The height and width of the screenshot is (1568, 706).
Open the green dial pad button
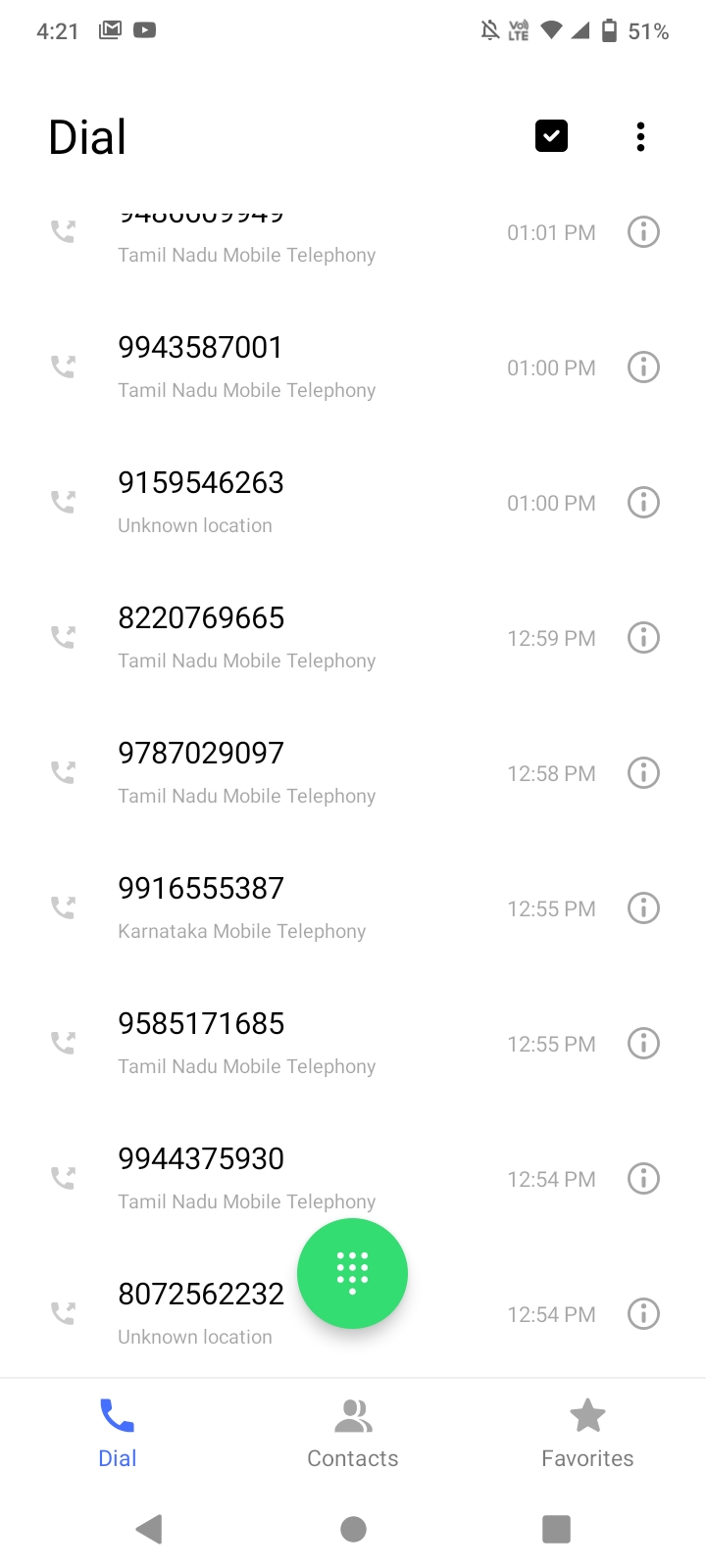352,1273
